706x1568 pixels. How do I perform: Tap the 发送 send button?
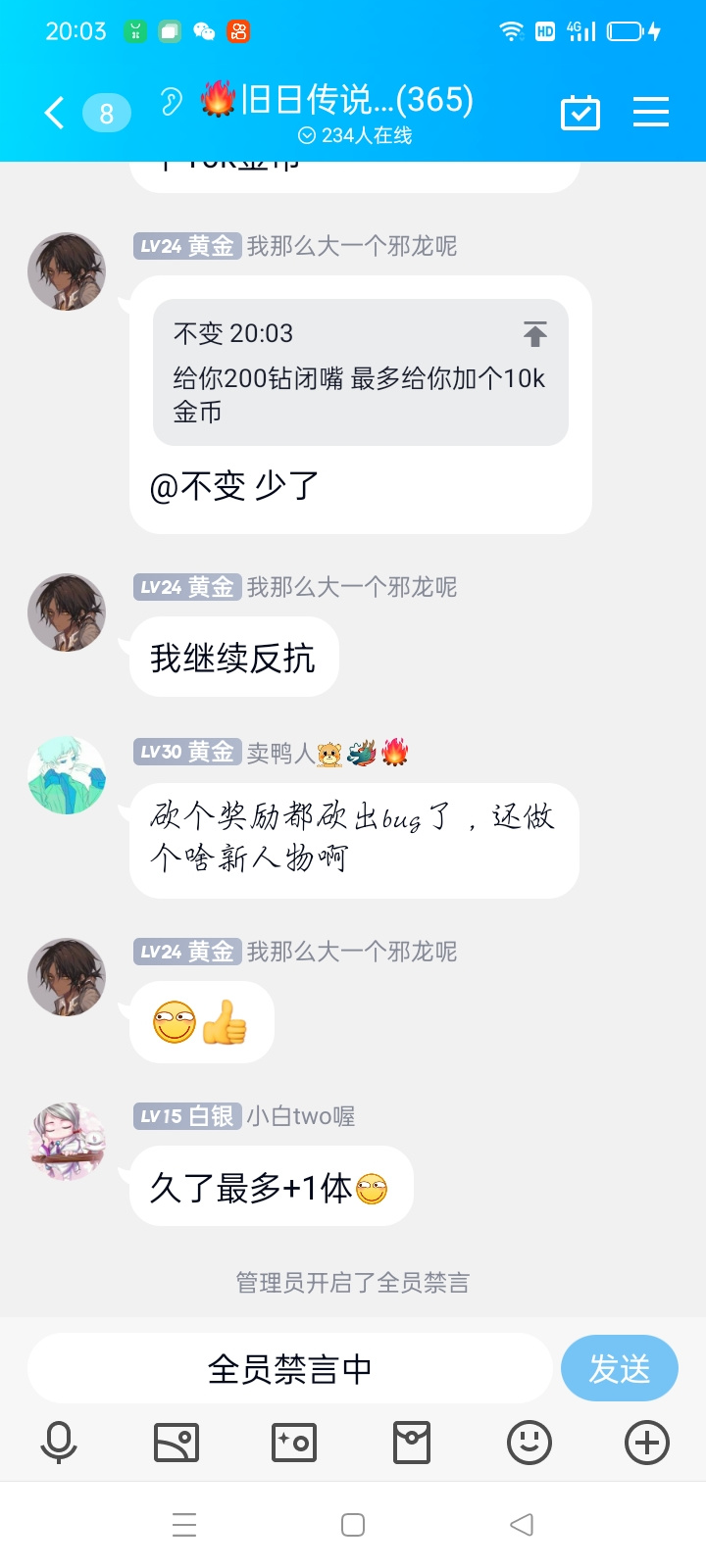(x=620, y=1368)
